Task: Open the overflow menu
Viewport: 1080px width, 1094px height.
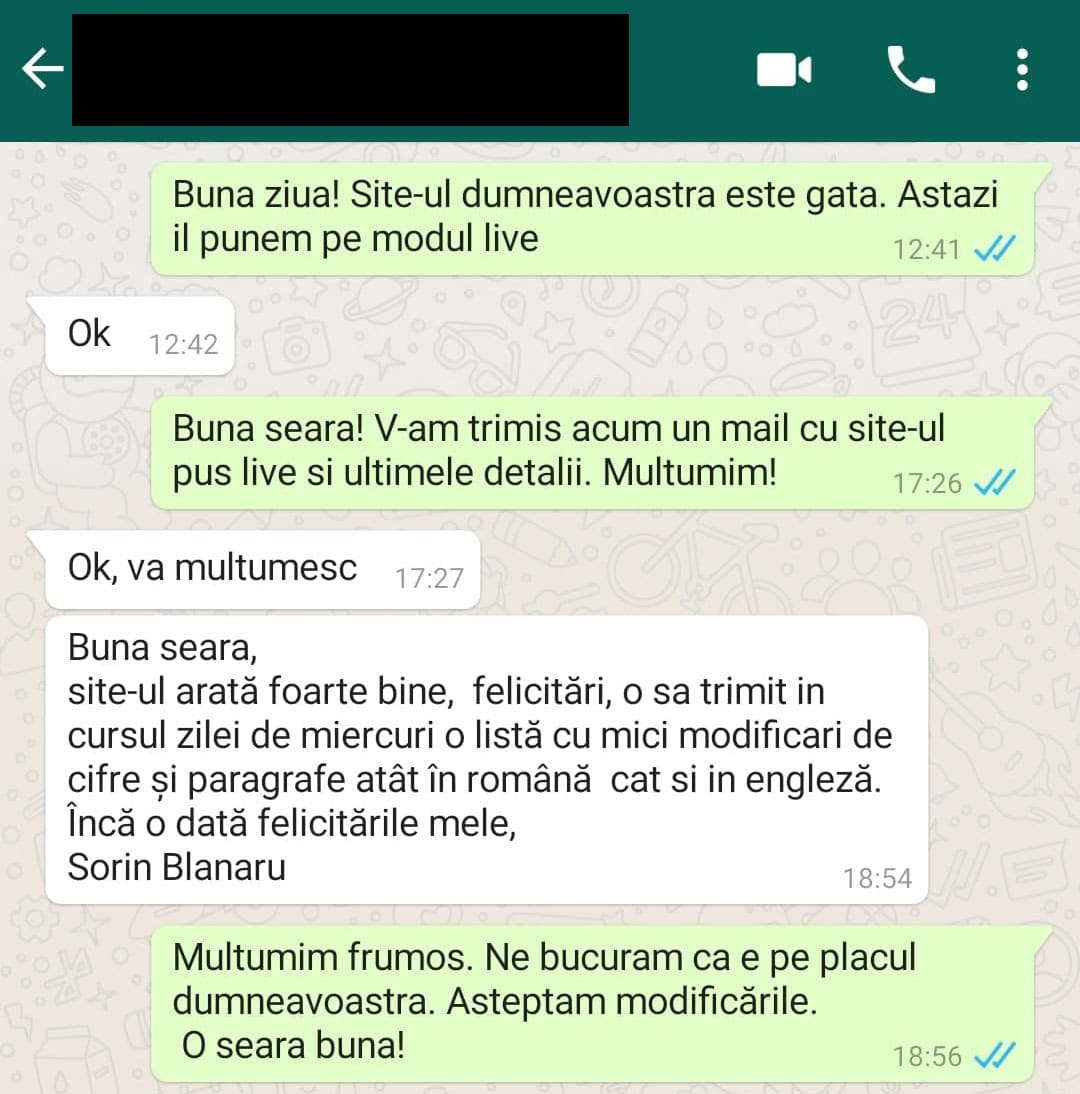Action: [x=1021, y=70]
